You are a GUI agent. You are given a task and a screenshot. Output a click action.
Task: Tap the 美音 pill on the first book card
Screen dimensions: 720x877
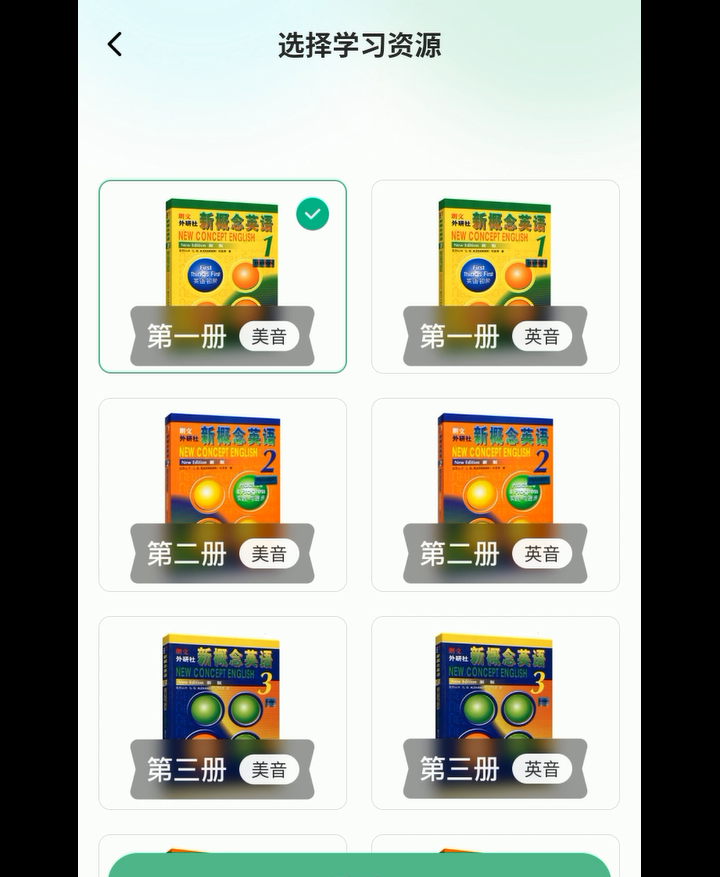click(271, 336)
